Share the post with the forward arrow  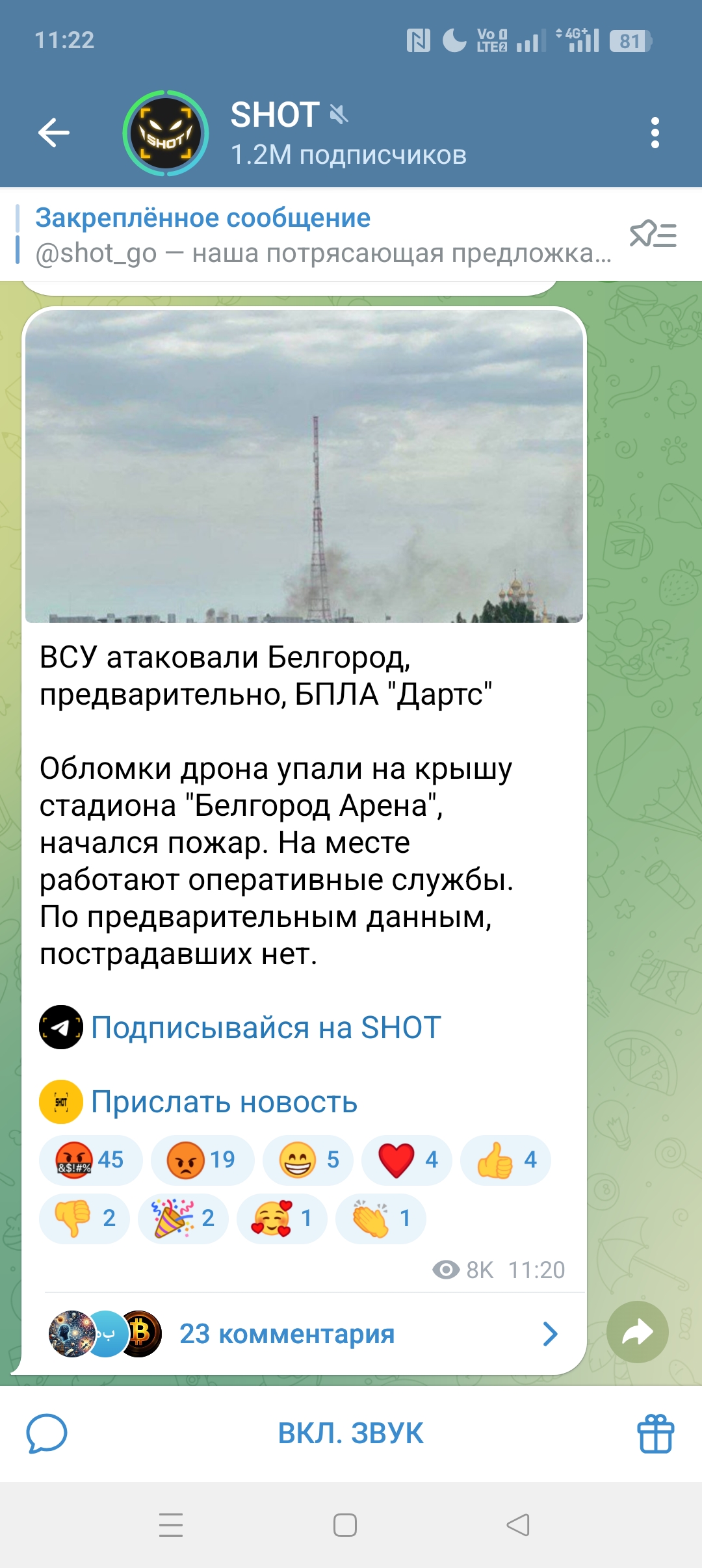(637, 1332)
